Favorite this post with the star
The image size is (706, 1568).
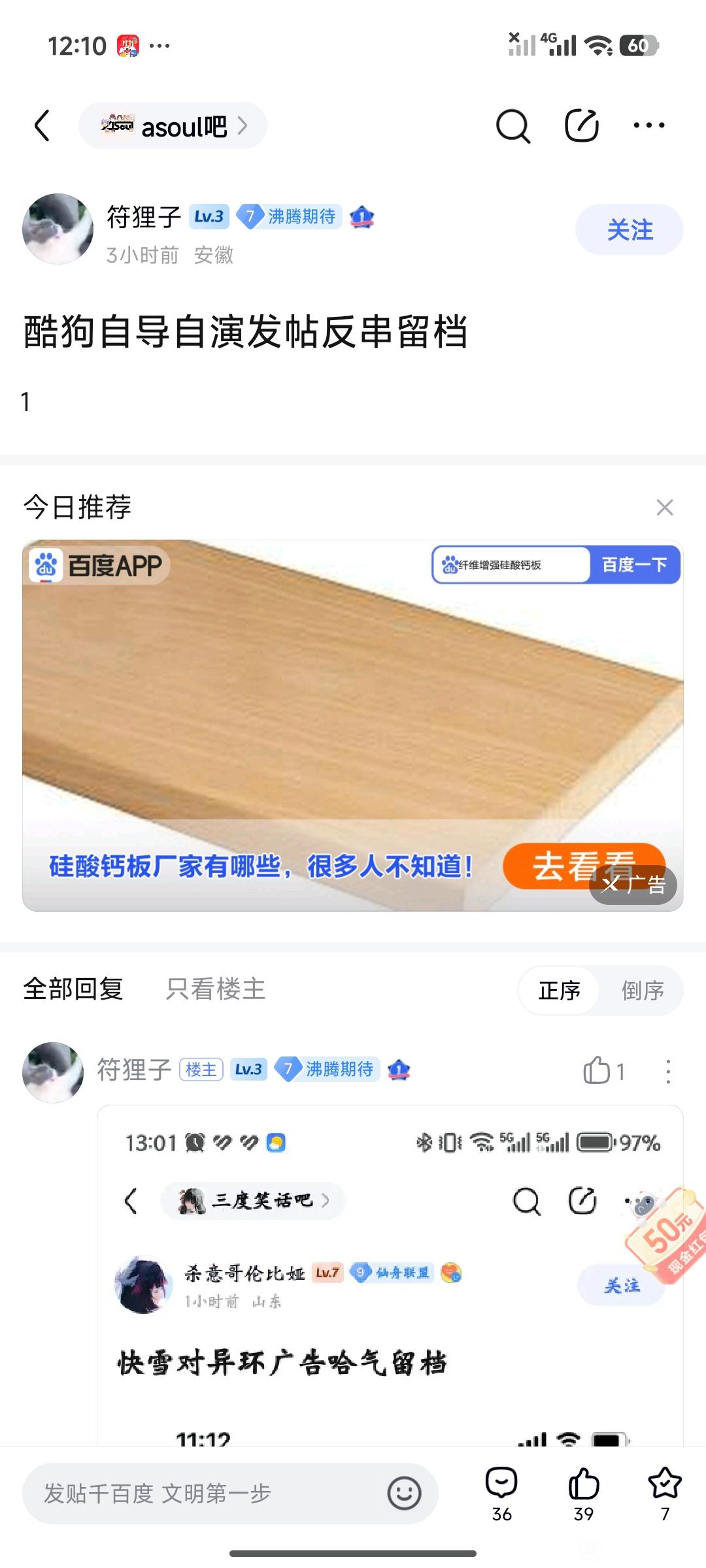(x=665, y=1484)
